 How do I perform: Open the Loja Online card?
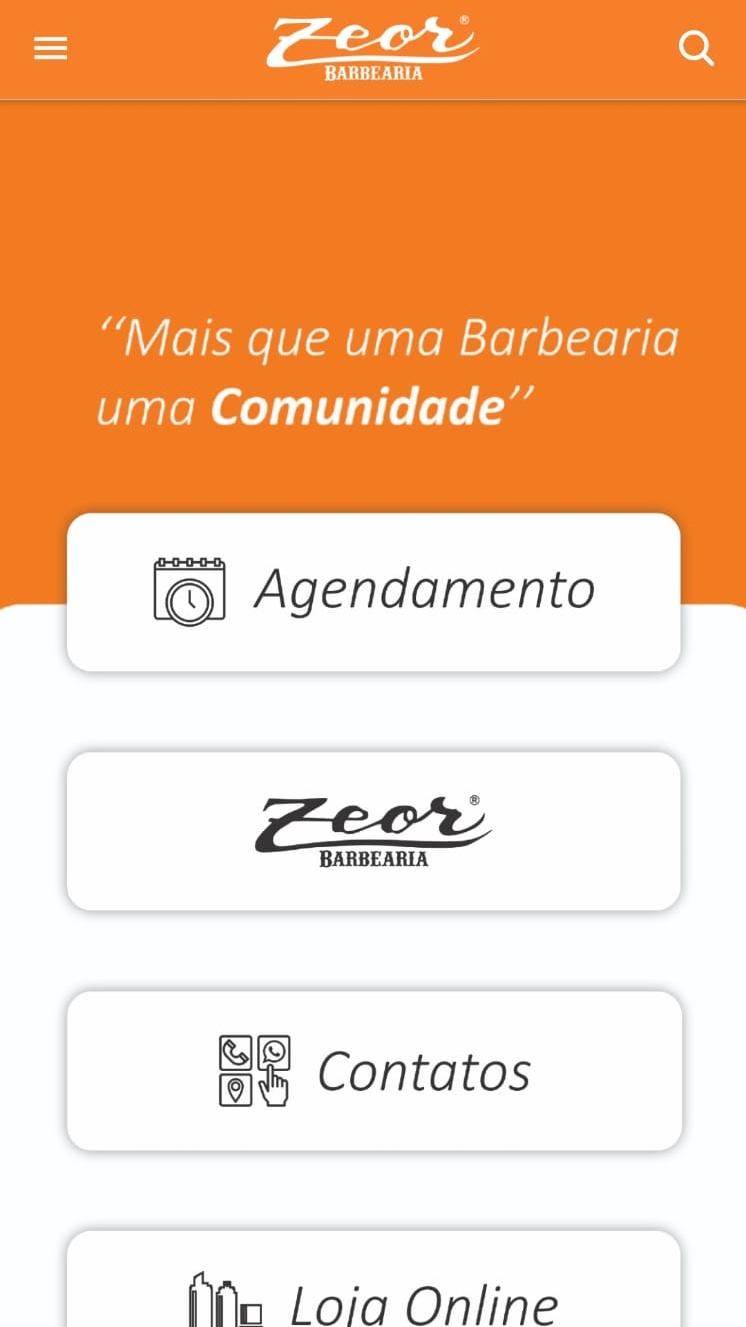point(373,1290)
